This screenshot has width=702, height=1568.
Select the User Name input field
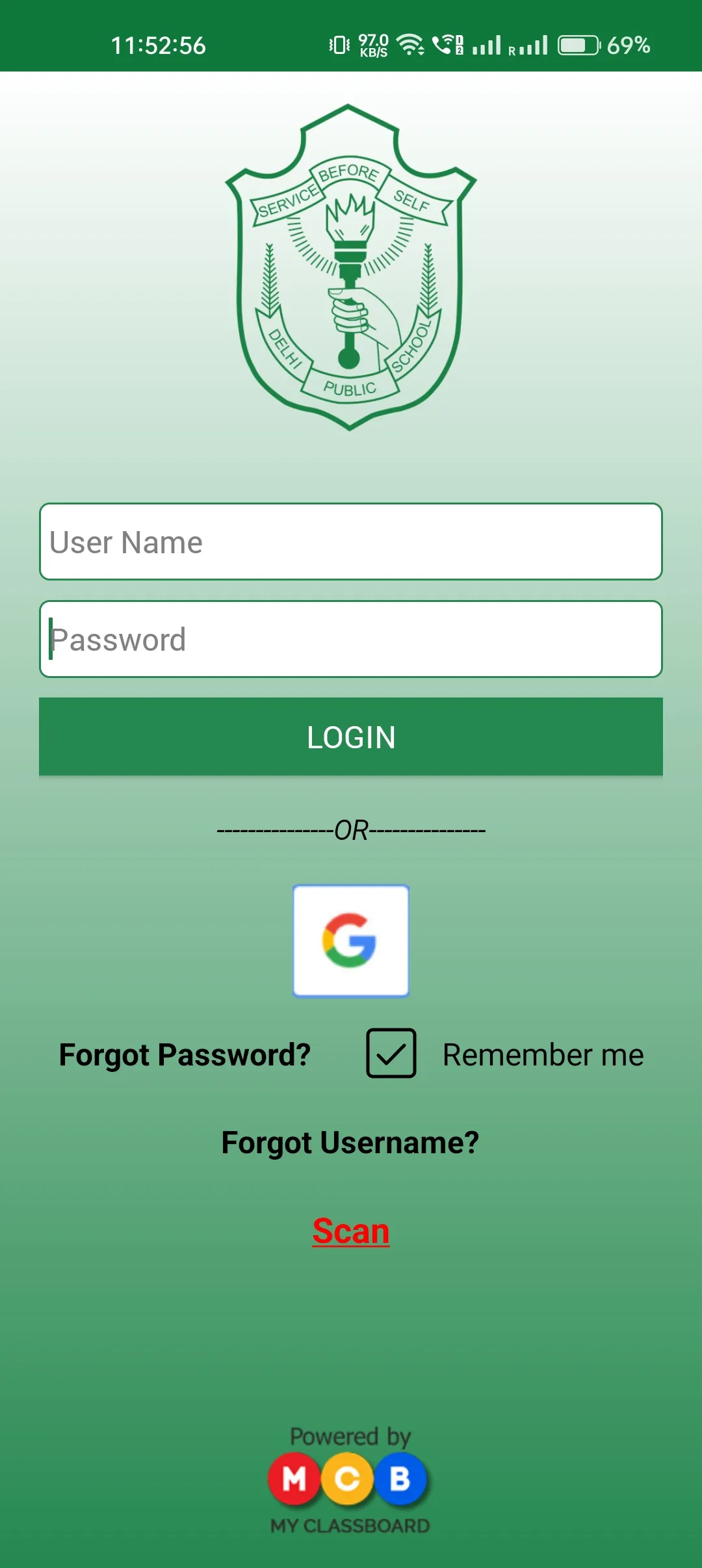[x=350, y=542]
